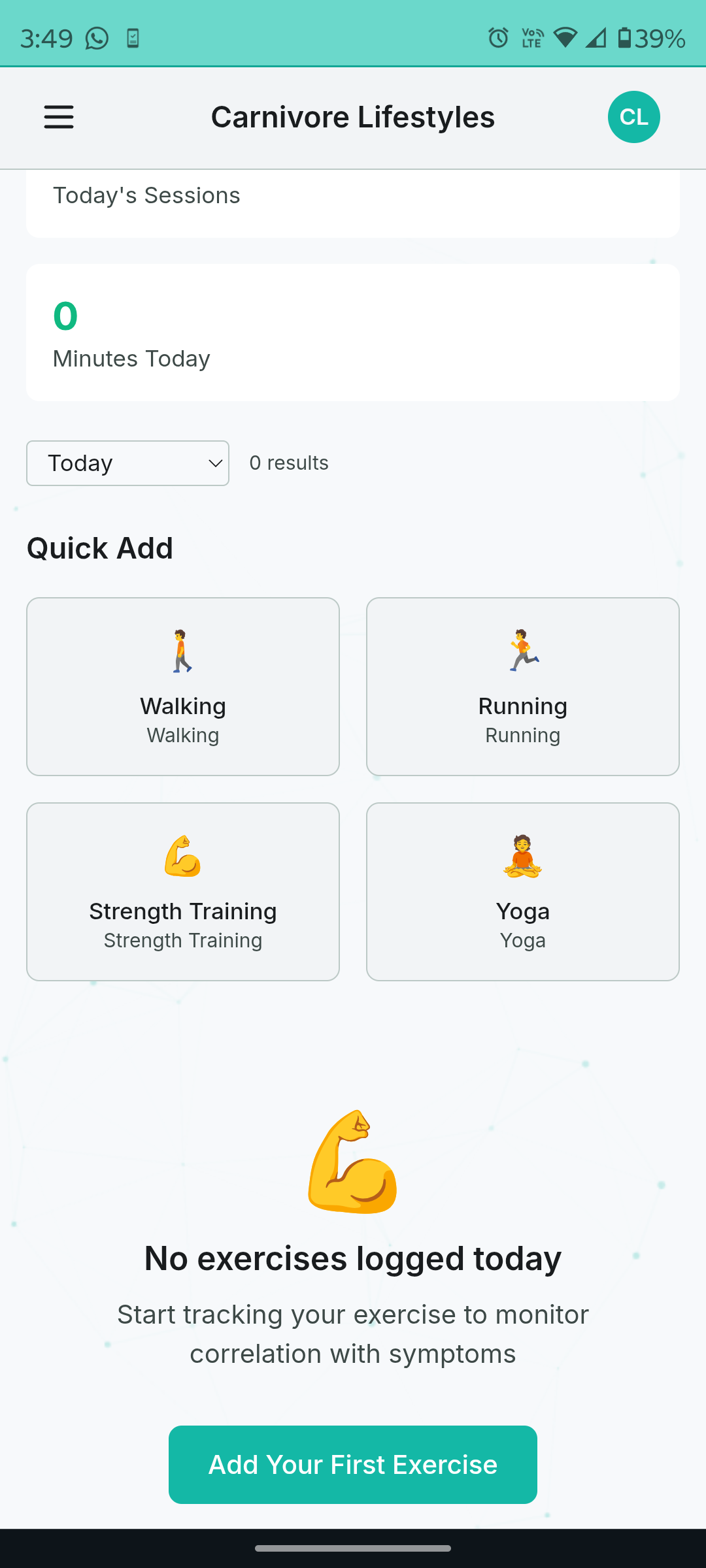The image size is (706, 1568).
Task: Click the CL profile avatar
Action: tap(633, 117)
